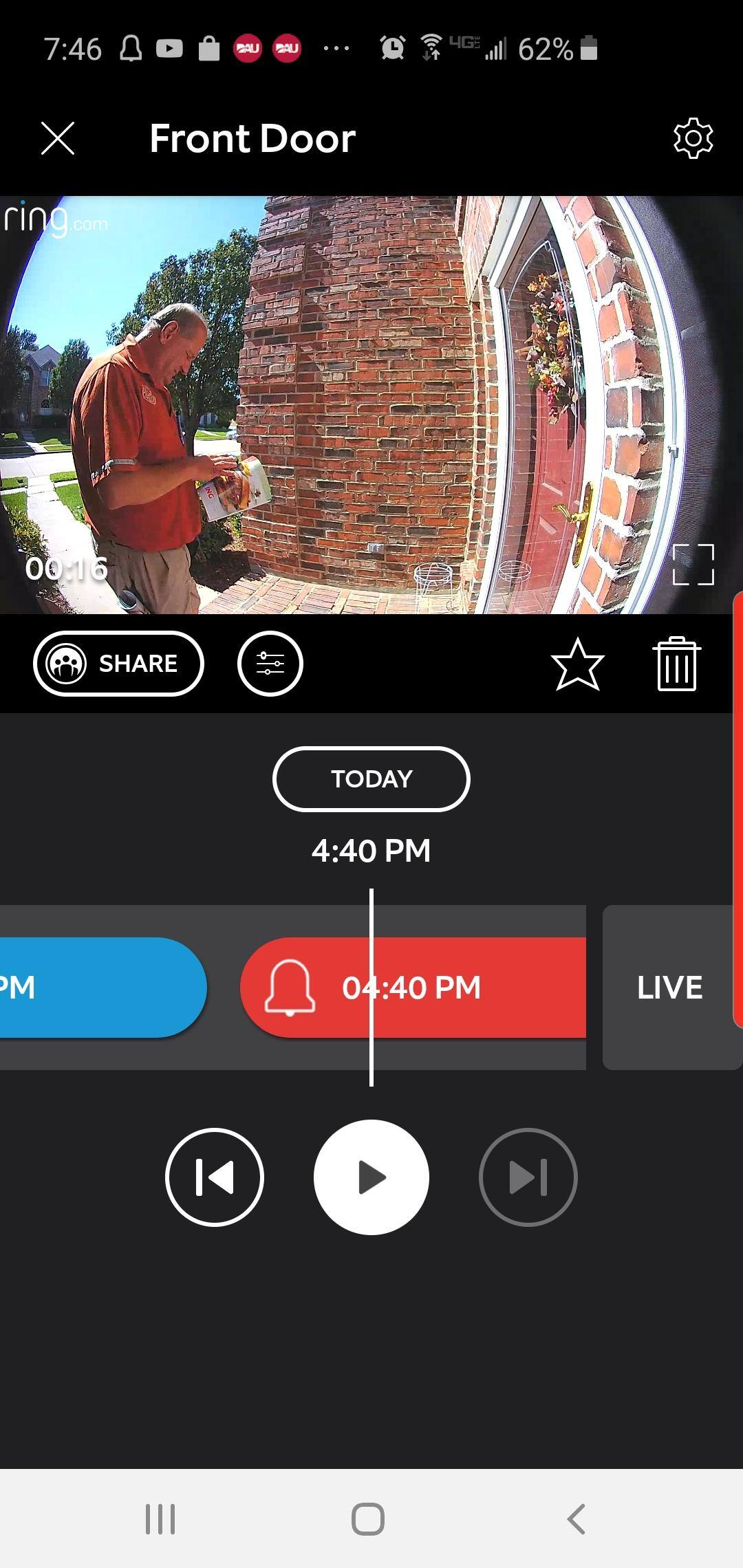Skip to the next event
743x1568 pixels.
(x=528, y=1177)
